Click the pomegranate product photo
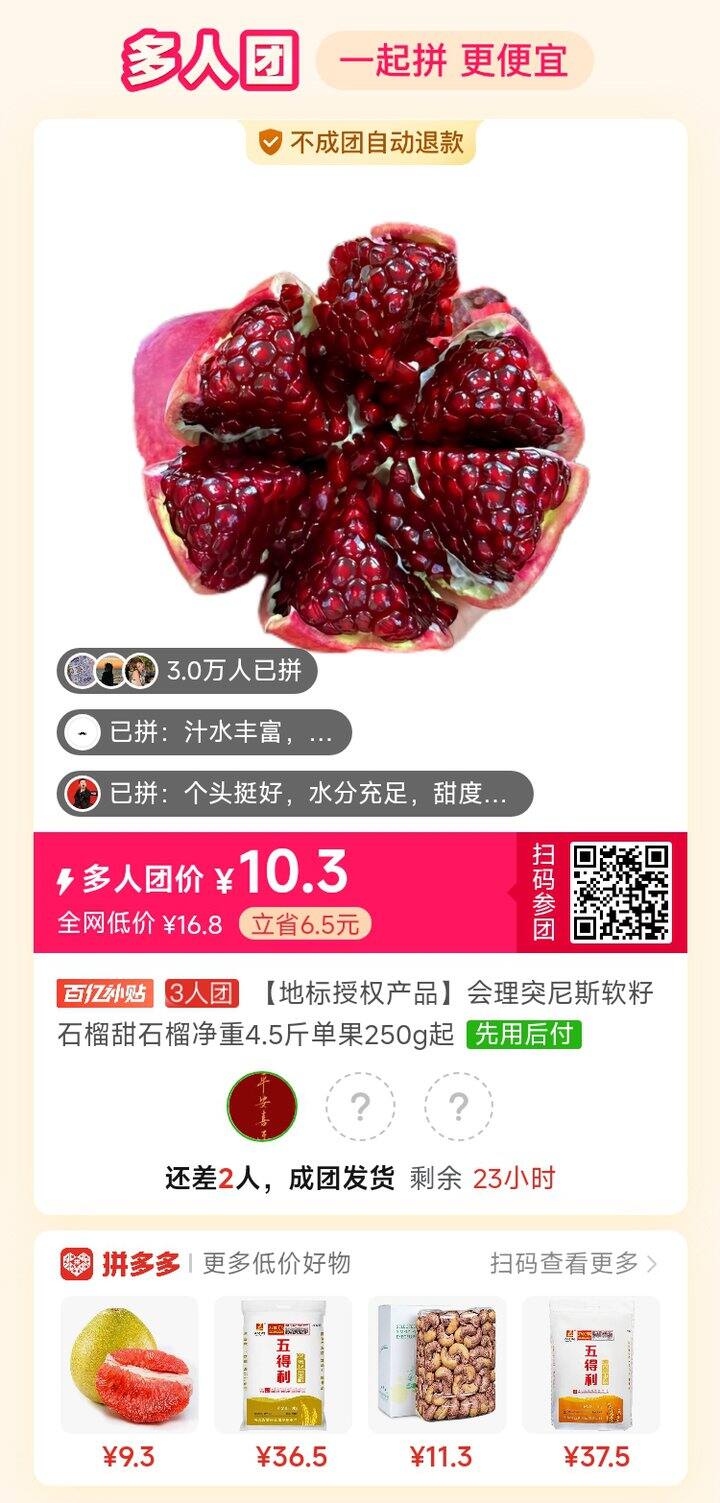The image size is (720, 1503). pos(360,420)
